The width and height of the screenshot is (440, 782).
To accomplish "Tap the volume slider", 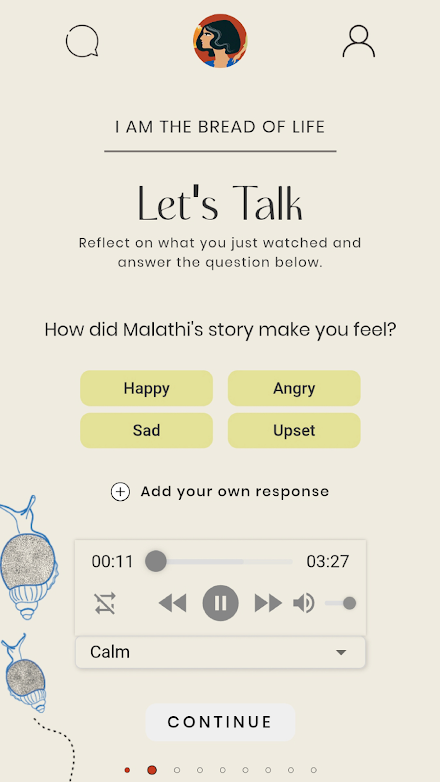I will [340, 603].
